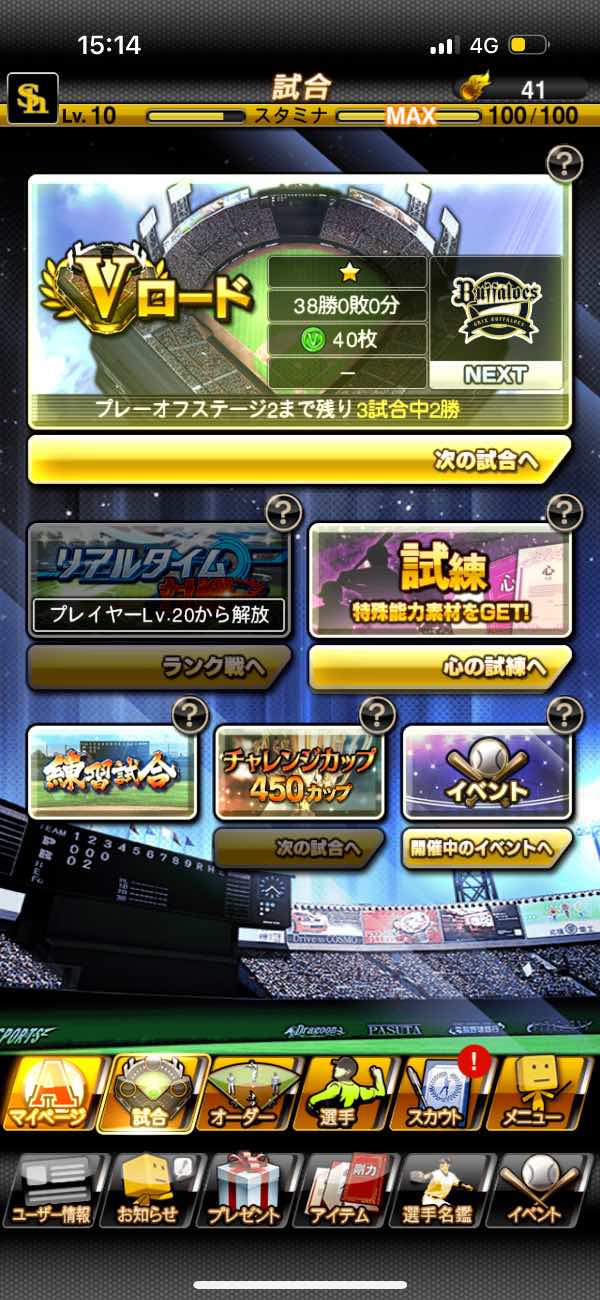Viewport: 600px width, 1300px height.
Task: Open the 練習試合 tile
Action: point(112,772)
